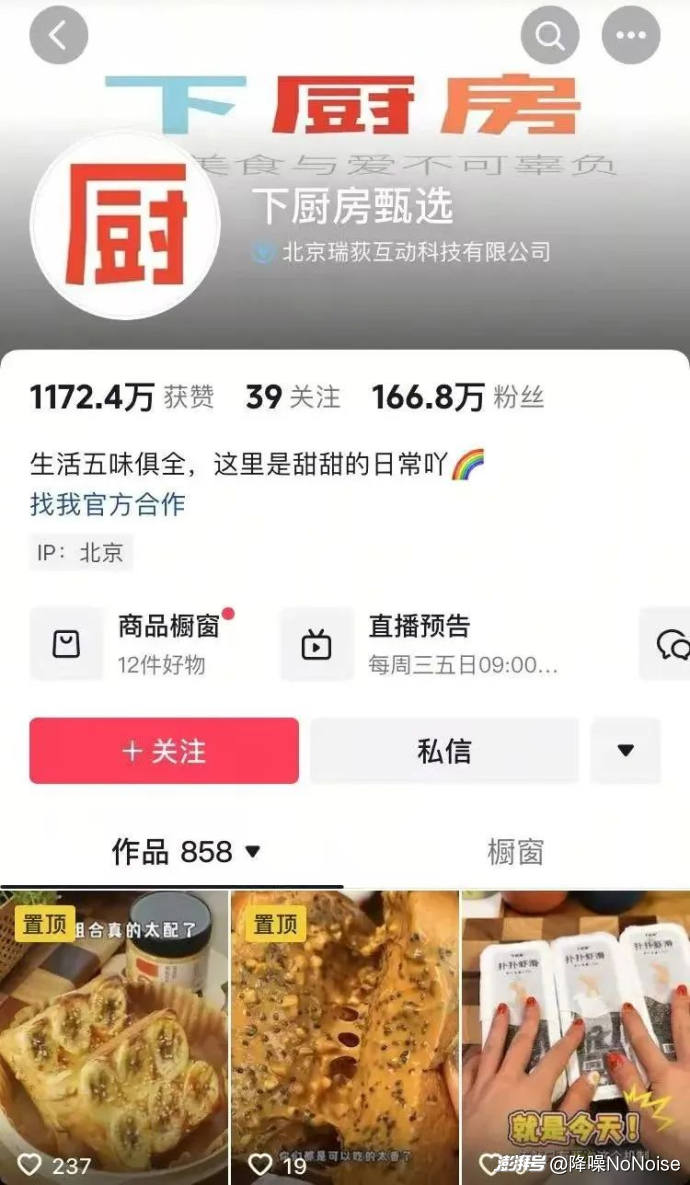Open the pinned video with 237 likes
Screen dimensions: 690x1185
click(x=114, y=1035)
